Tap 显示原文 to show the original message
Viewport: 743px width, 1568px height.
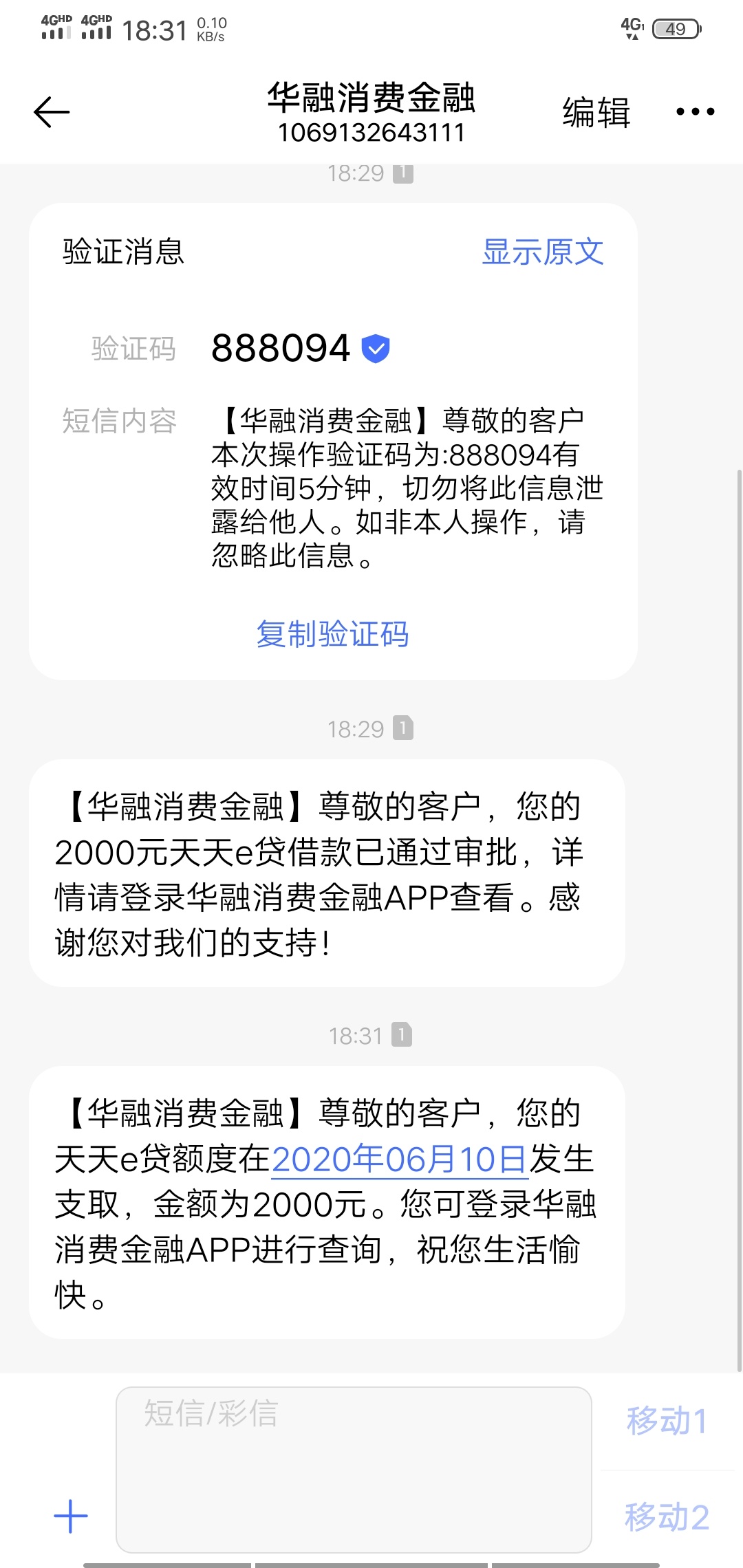tap(543, 252)
